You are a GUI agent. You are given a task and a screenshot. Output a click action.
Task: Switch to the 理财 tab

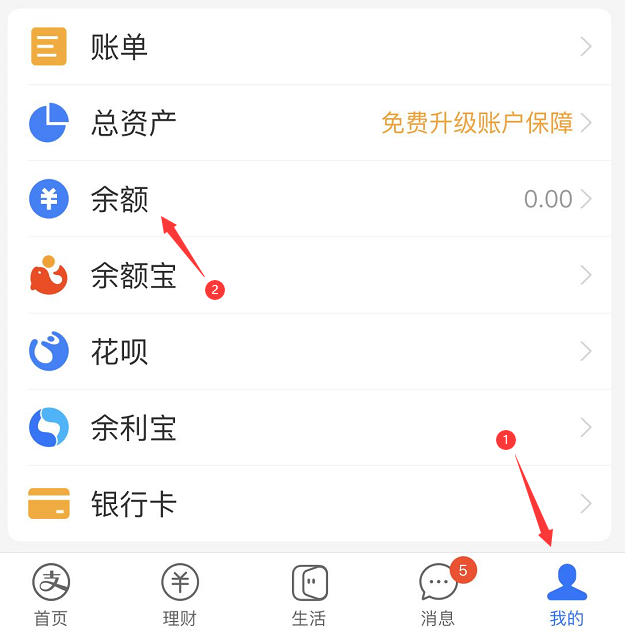(180, 595)
